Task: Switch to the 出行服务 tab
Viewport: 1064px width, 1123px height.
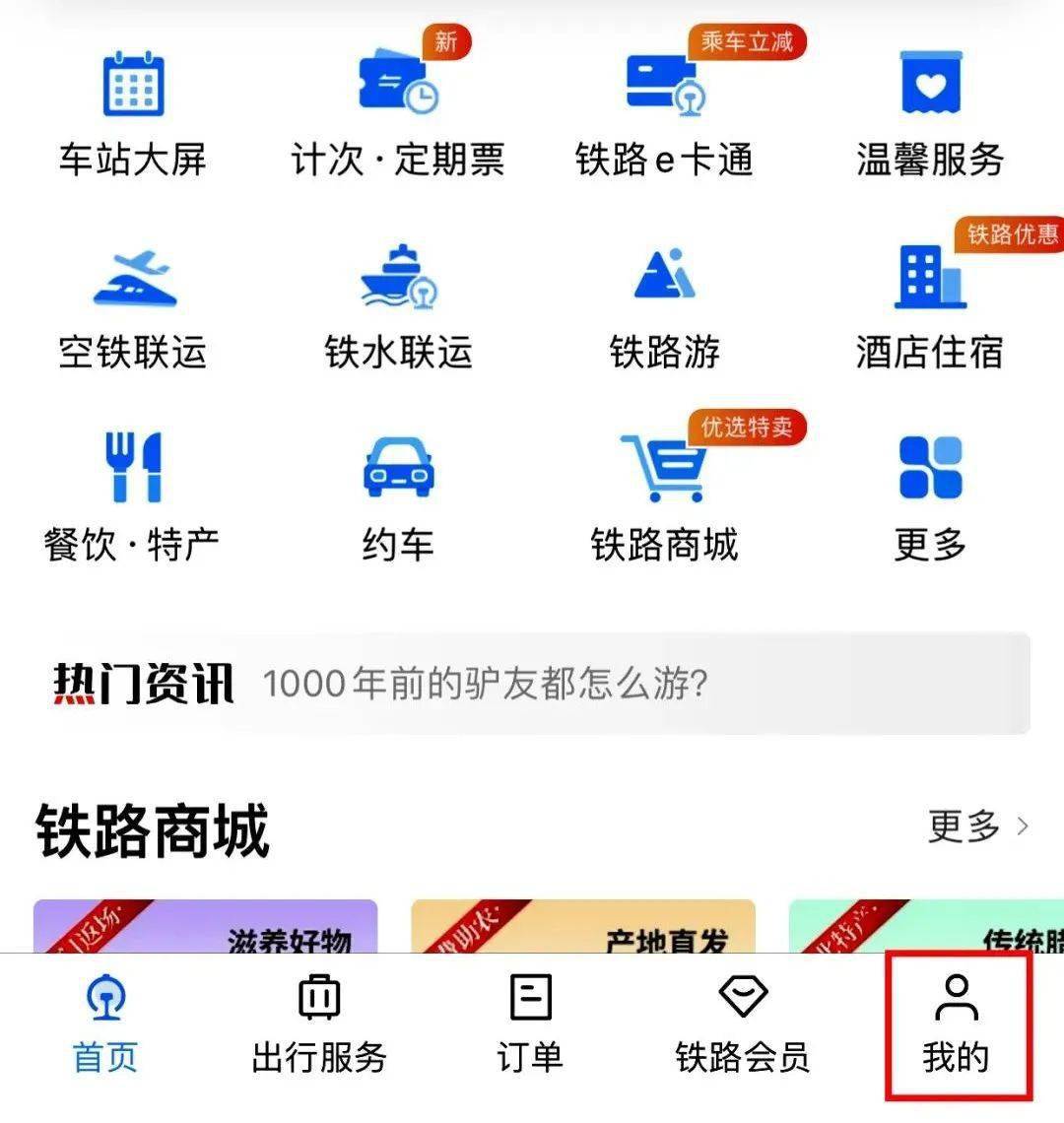Action: (x=319, y=1026)
